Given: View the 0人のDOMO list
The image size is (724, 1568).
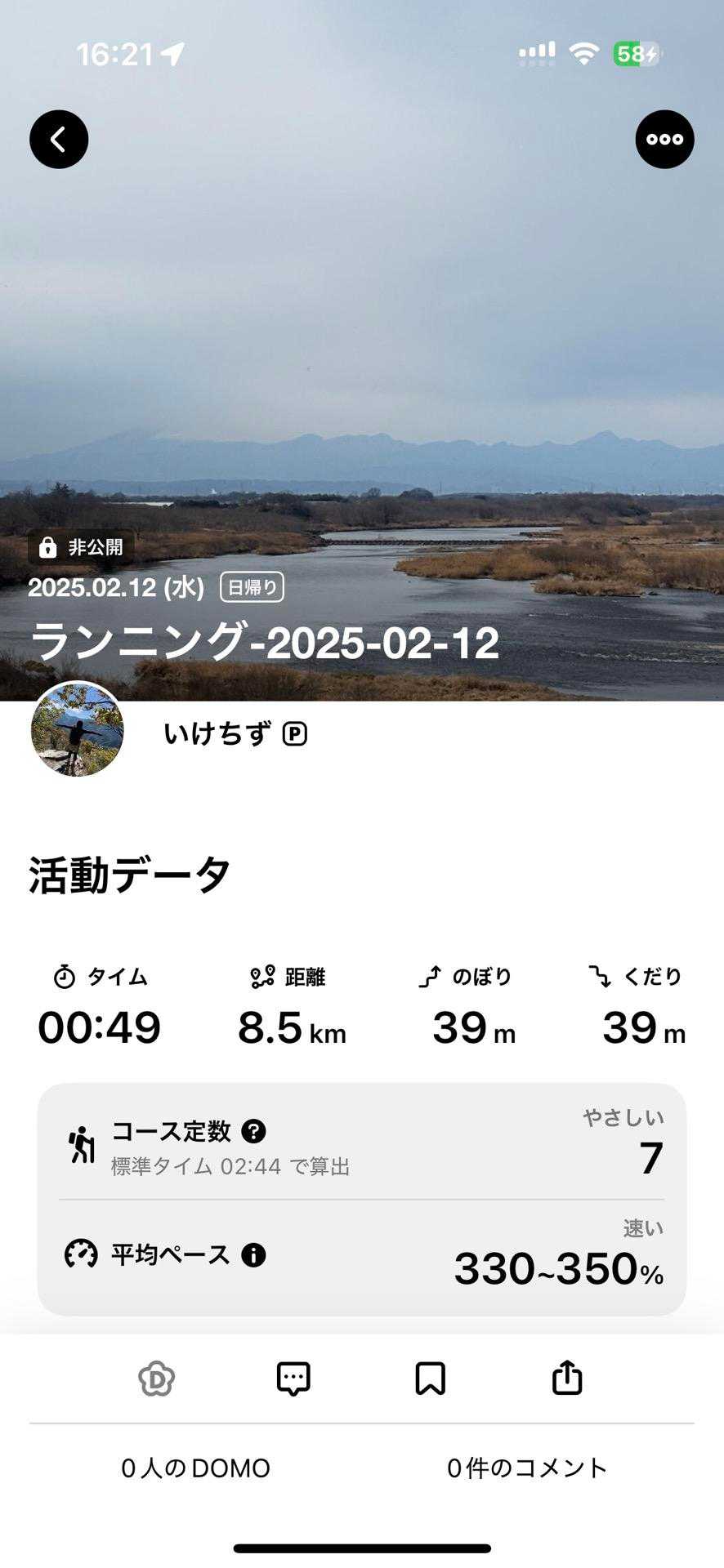Looking at the screenshot, I should 196,1468.
